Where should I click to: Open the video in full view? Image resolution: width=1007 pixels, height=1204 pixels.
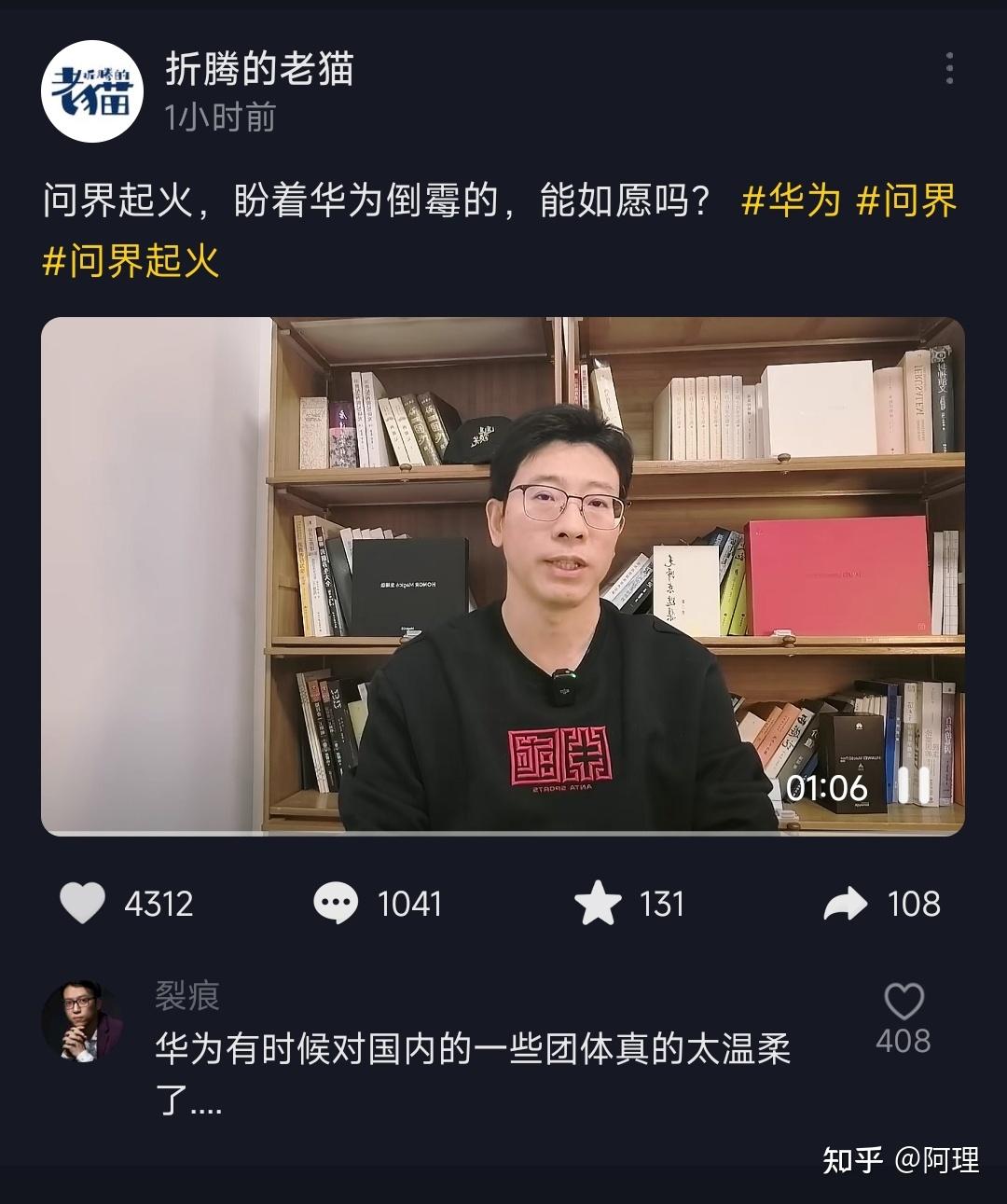coord(504,575)
